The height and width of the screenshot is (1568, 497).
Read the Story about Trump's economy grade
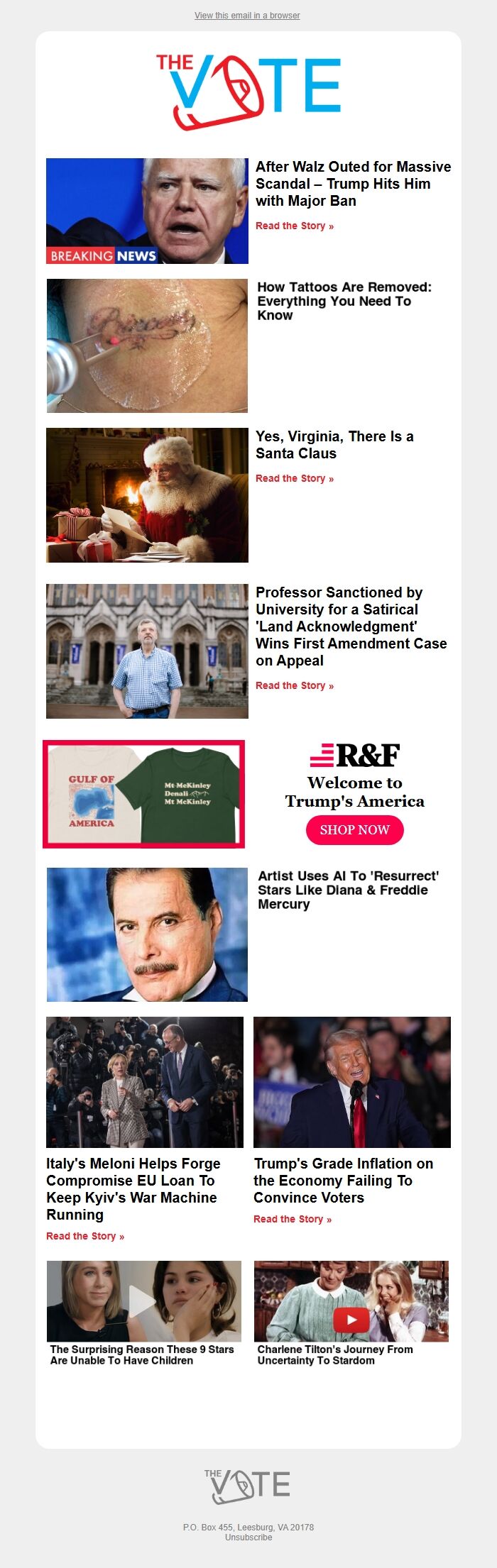[x=292, y=1219]
